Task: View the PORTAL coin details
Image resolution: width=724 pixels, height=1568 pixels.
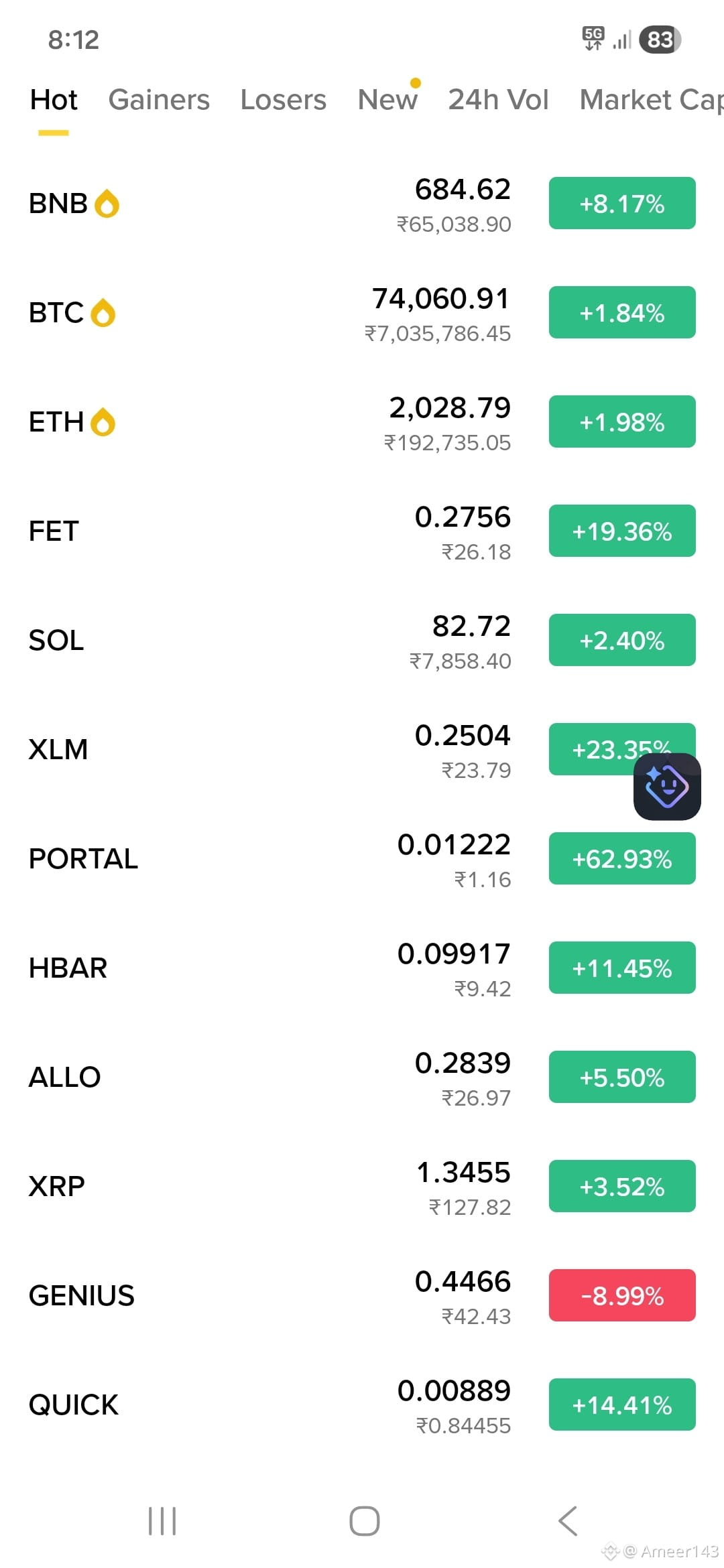Action: coord(362,859)
